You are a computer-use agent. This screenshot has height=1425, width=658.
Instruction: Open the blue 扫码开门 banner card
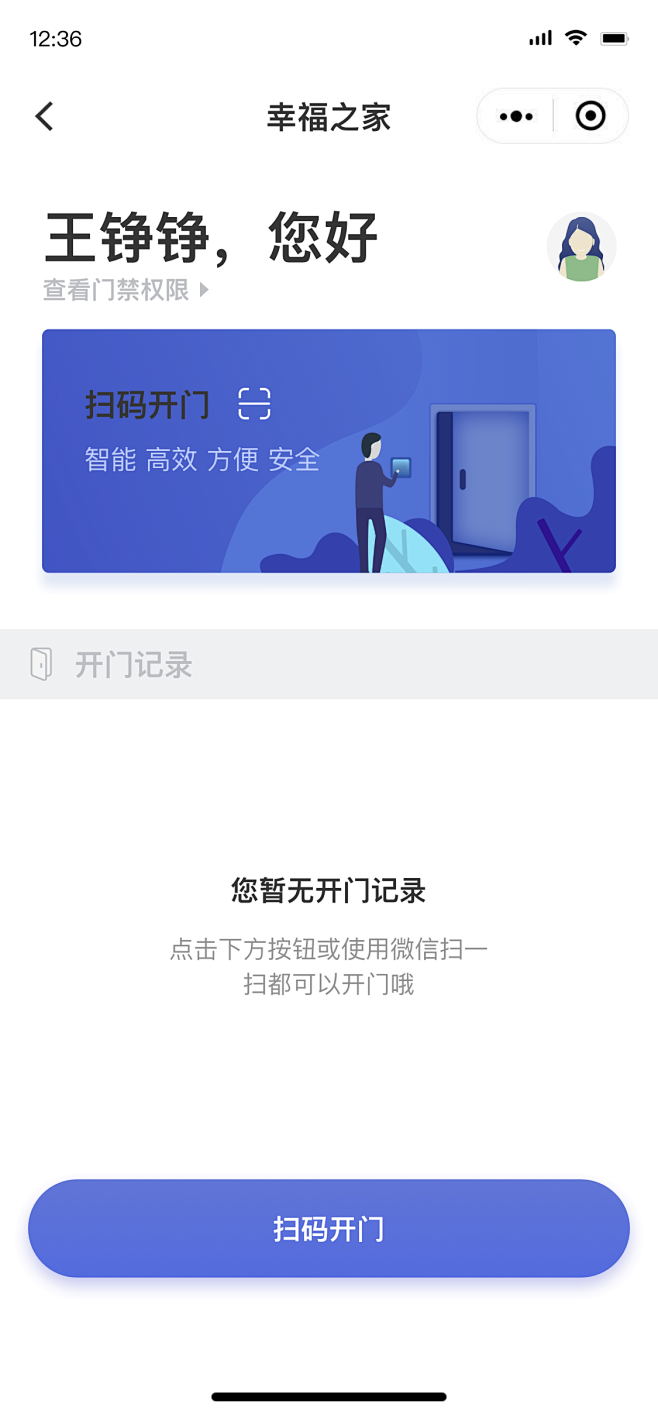click(x=328, y=451)
